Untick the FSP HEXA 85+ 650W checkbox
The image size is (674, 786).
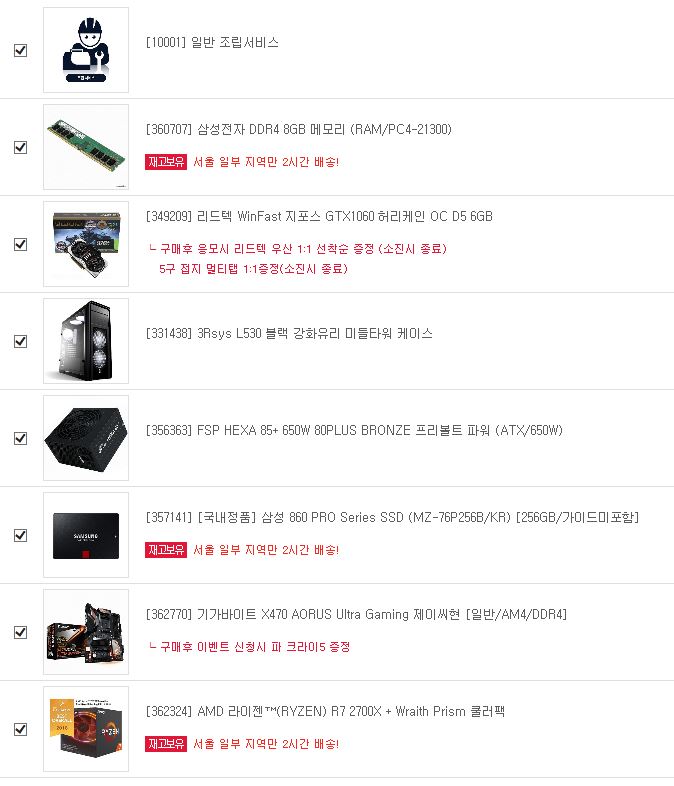(20, 438)
